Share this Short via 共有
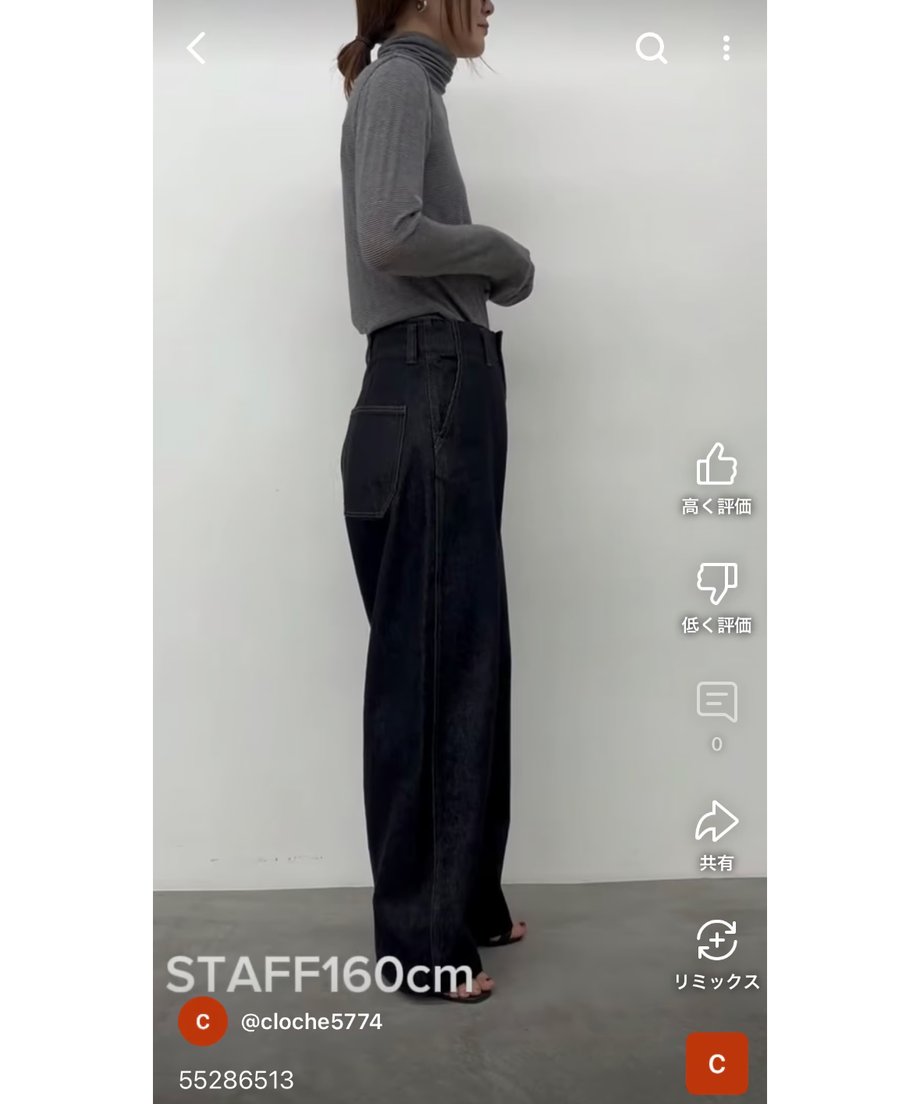Screen dimensions: 920x1104 [x=716, y=823]
